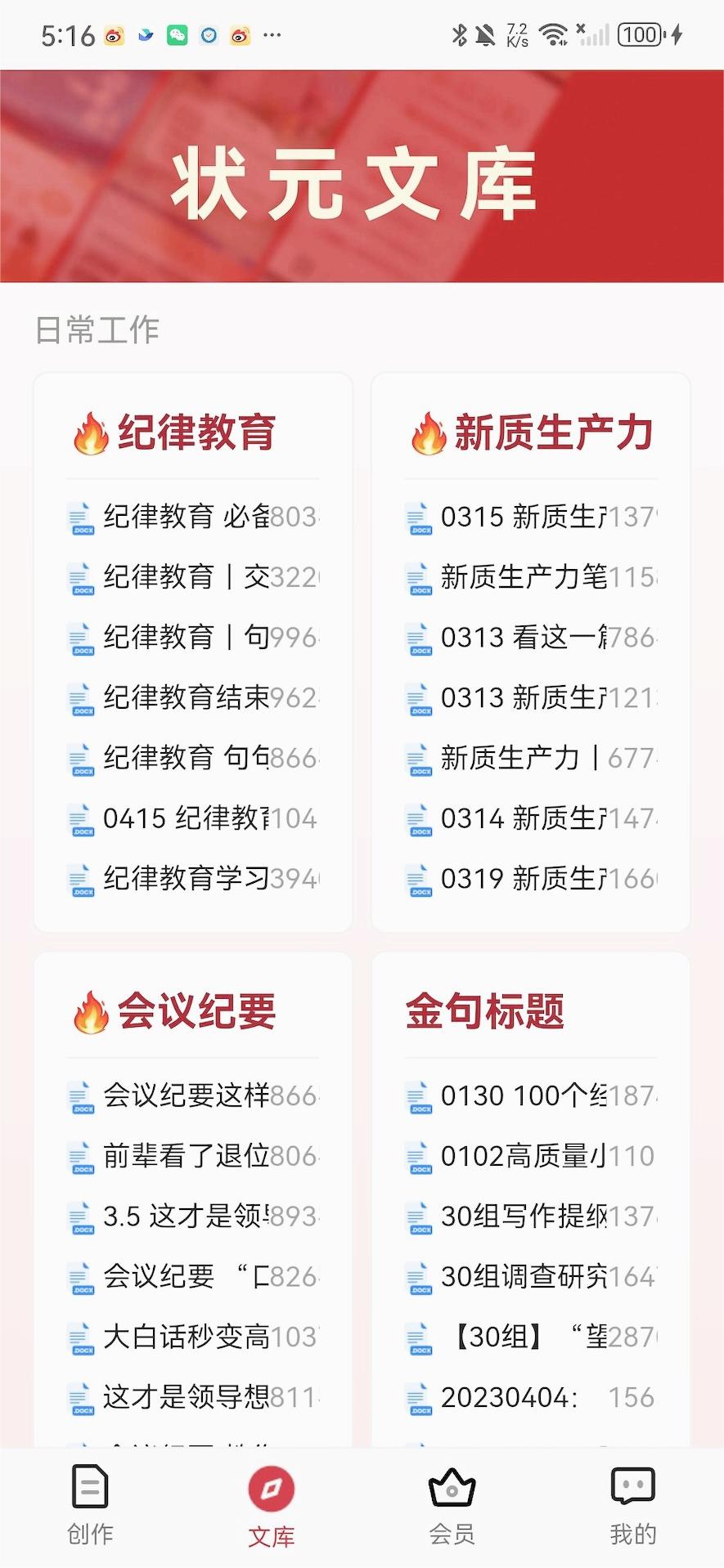Open the 新质生产力 category heading

pyautogui.click(x=552, y=432)
